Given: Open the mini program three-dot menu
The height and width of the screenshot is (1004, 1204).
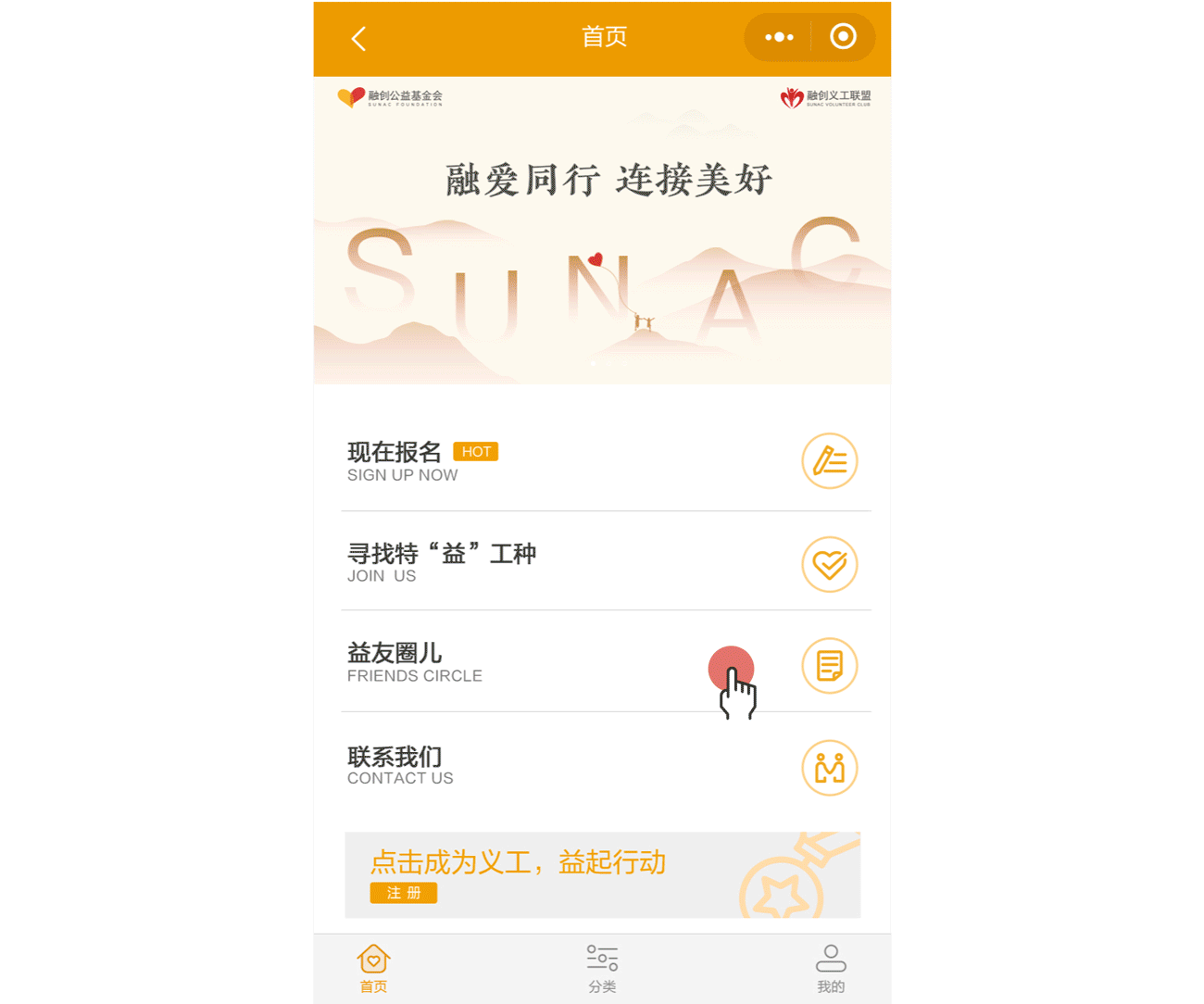Looking at the screenshot, I should [x=779, y=37].
